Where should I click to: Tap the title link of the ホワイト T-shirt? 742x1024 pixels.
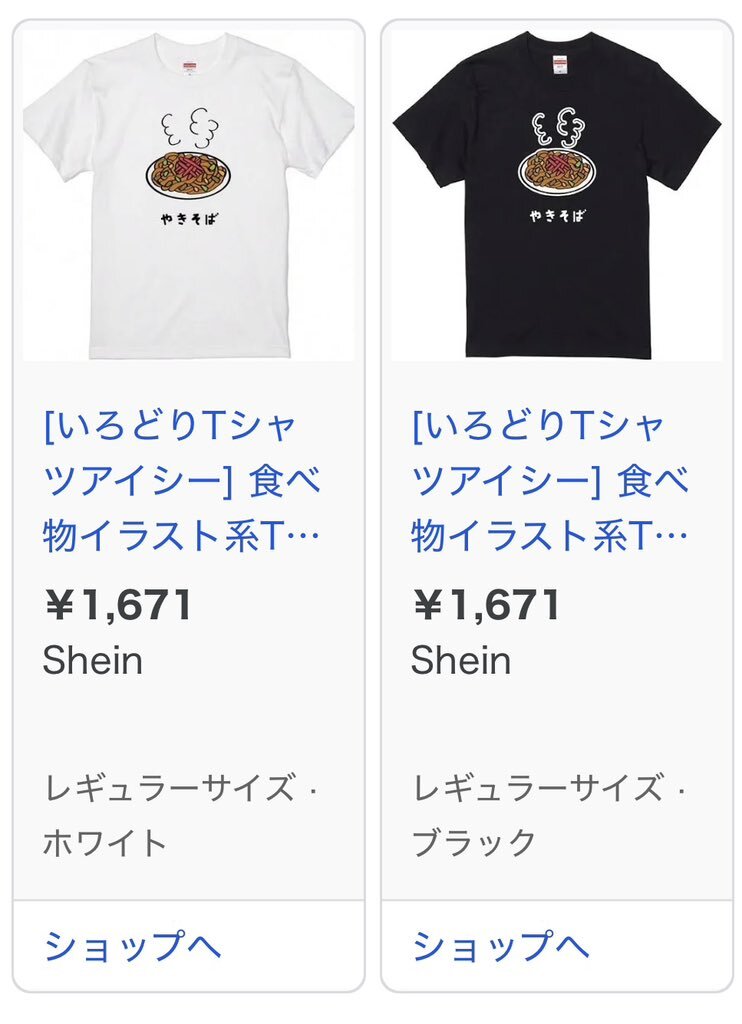tap(182, 482)
